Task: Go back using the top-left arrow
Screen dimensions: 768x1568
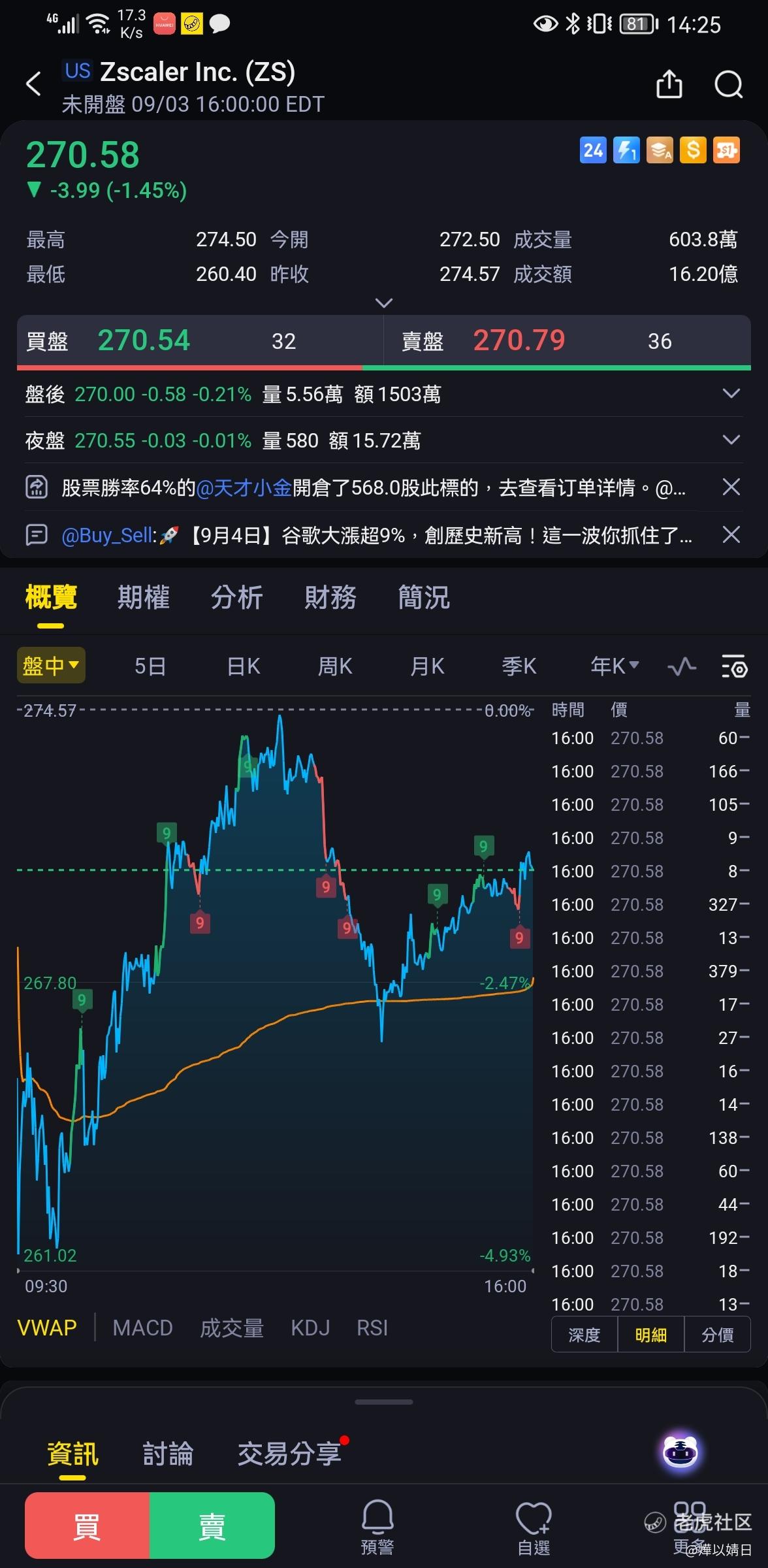Action: tap(33, 84)
